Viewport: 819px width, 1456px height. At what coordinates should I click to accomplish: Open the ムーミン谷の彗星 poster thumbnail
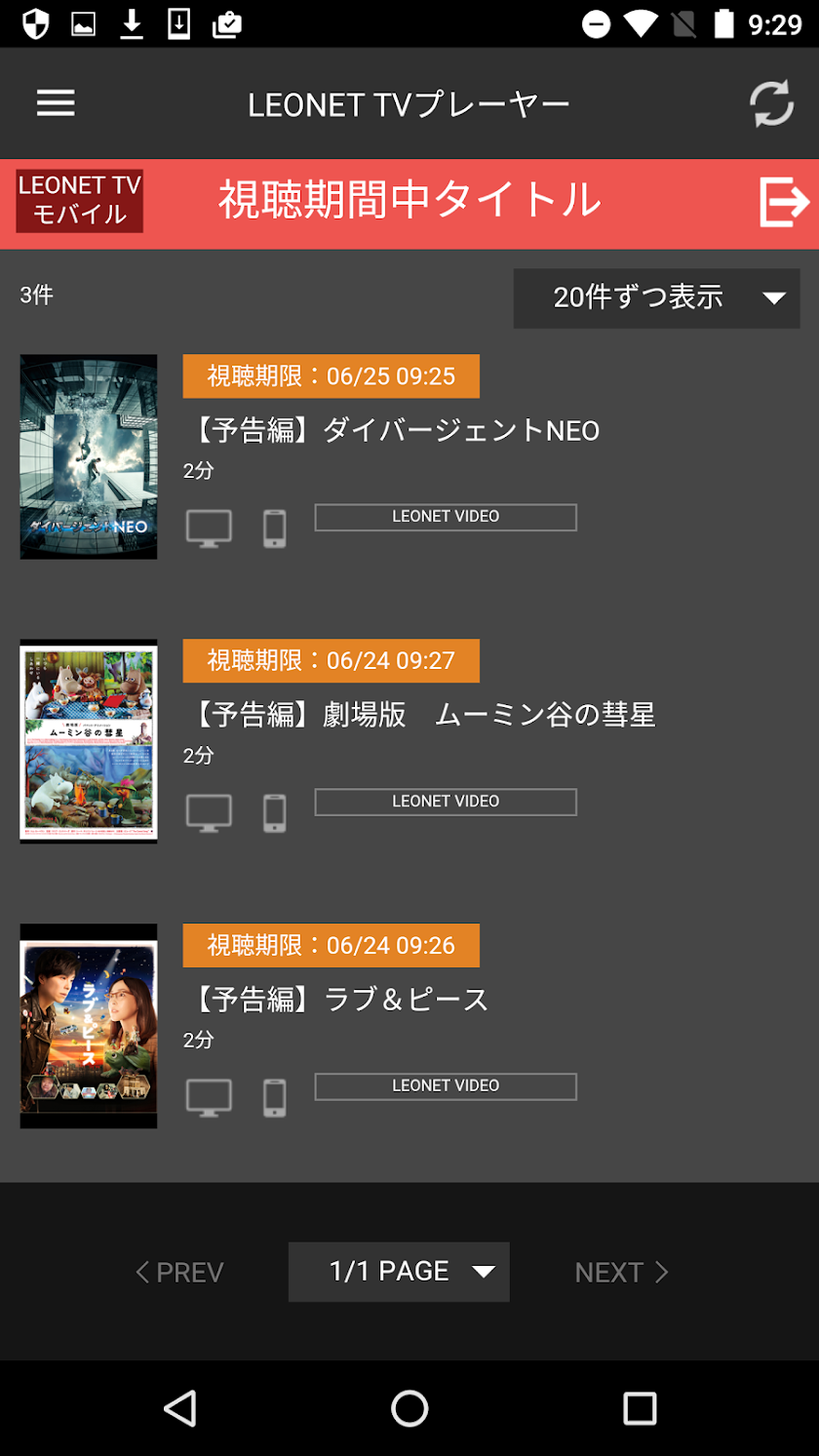point(89,741)
